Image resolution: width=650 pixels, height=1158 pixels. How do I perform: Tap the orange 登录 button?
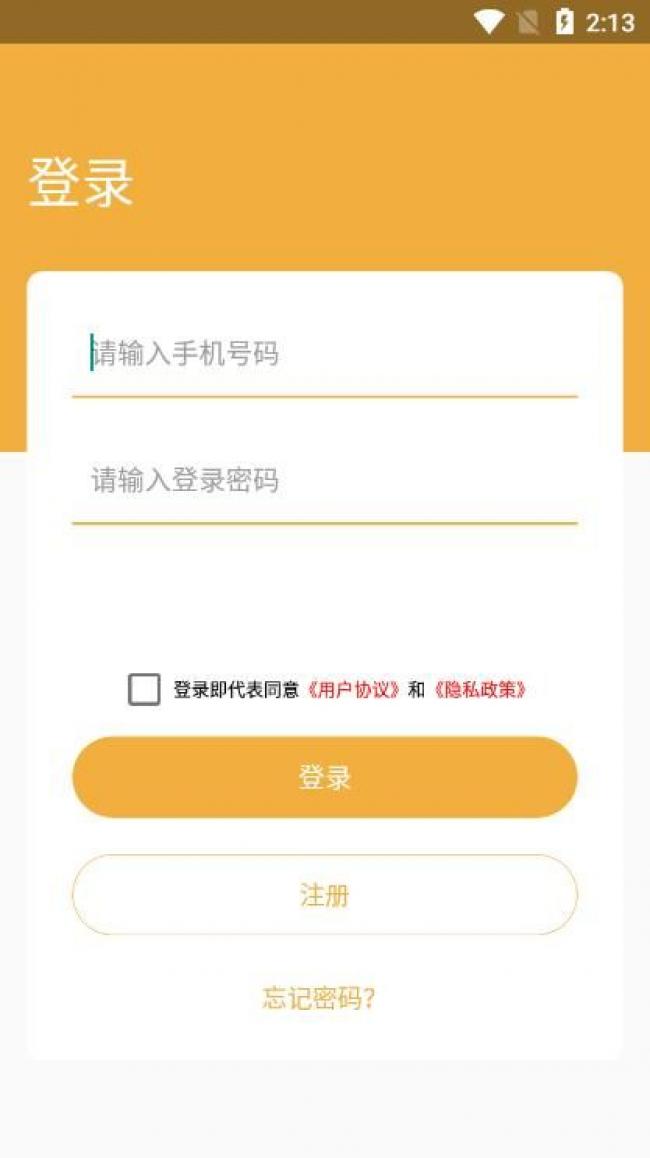[x=324, y=777]
